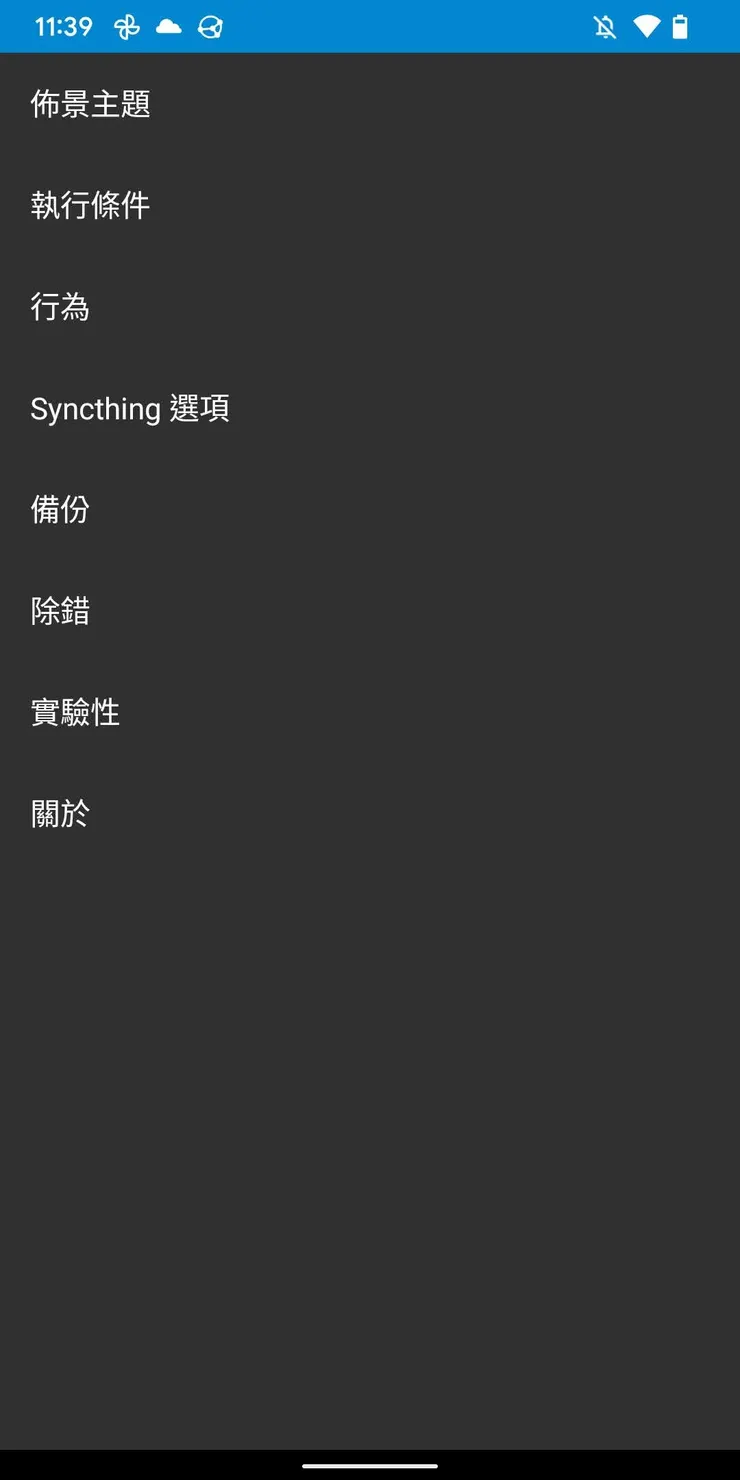Open the 備份 backup settings
The height and width of the screenshot is (1480, 740).
tap(60, 510)
